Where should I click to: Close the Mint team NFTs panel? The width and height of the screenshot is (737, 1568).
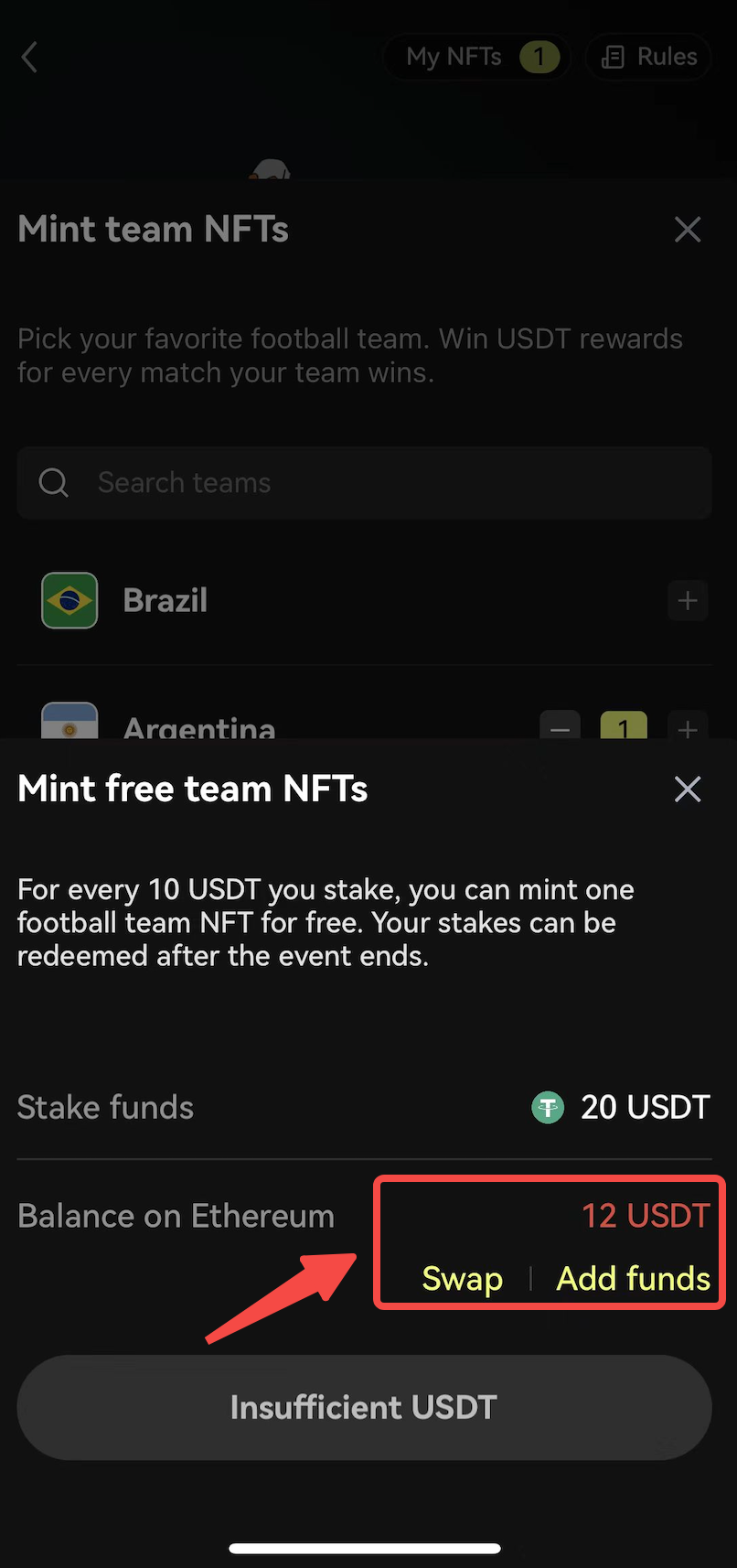point(688,230)
